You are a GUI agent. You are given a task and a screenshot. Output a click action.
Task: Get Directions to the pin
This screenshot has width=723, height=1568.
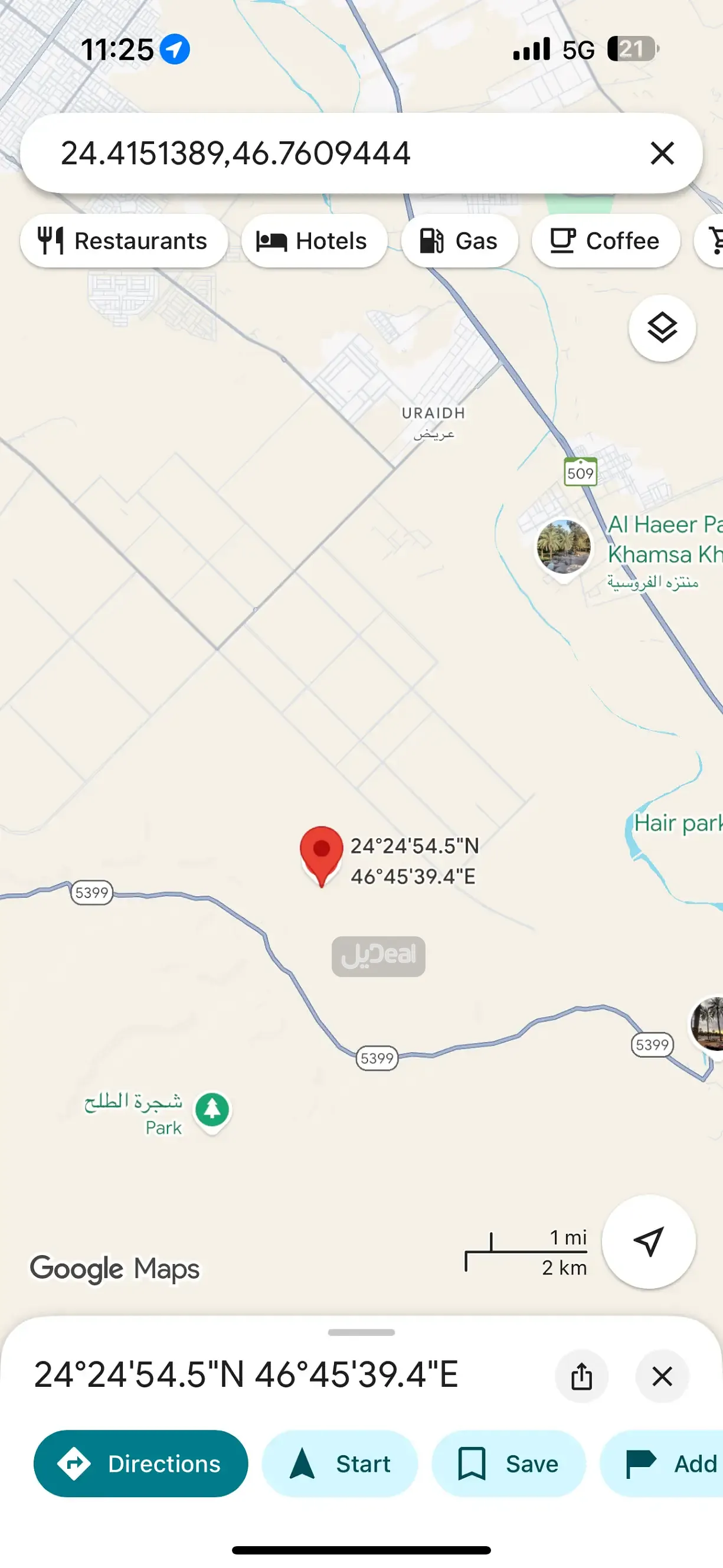pyautogui.click(x=140, y=1464)
